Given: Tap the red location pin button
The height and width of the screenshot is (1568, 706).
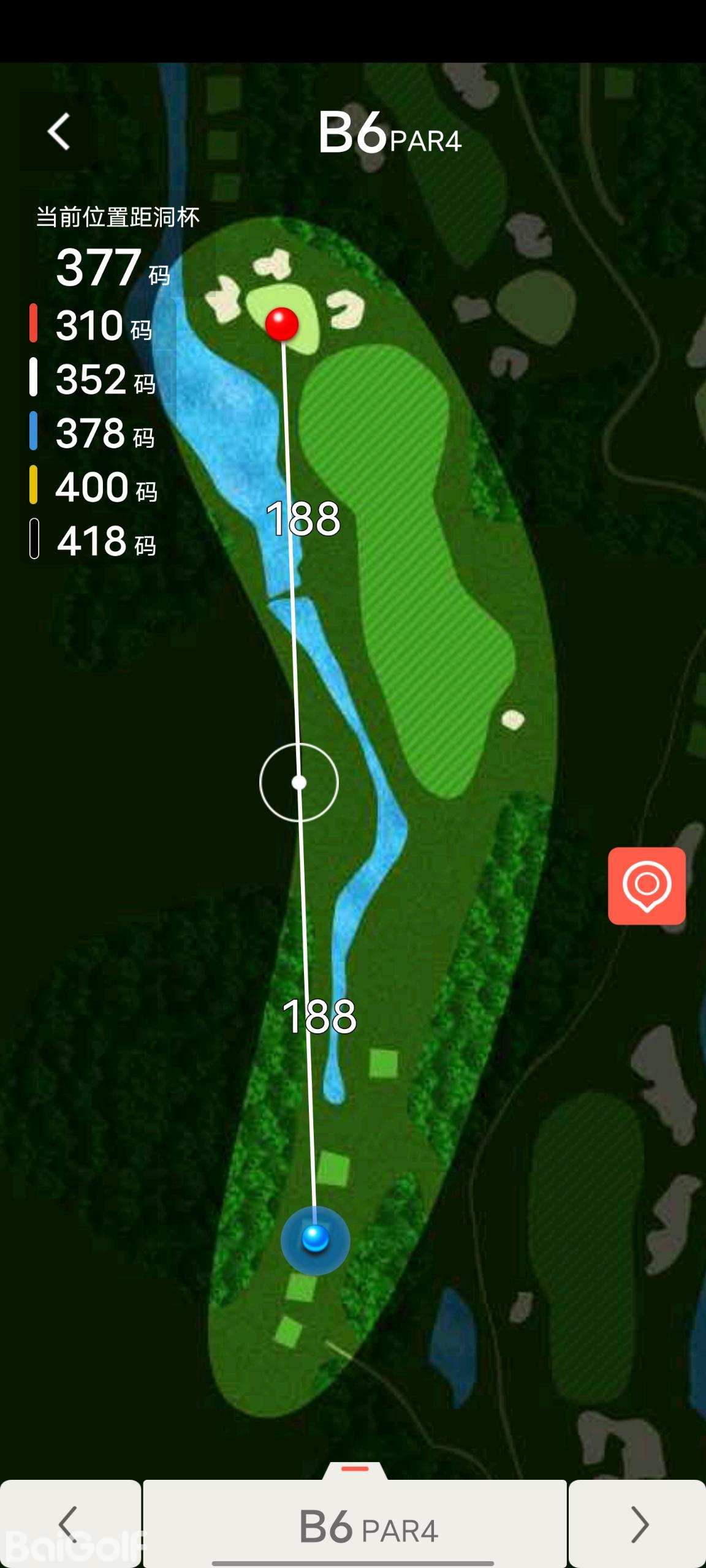Looking at the screenshot, I should pyautogui.click(x=647, y=886).
